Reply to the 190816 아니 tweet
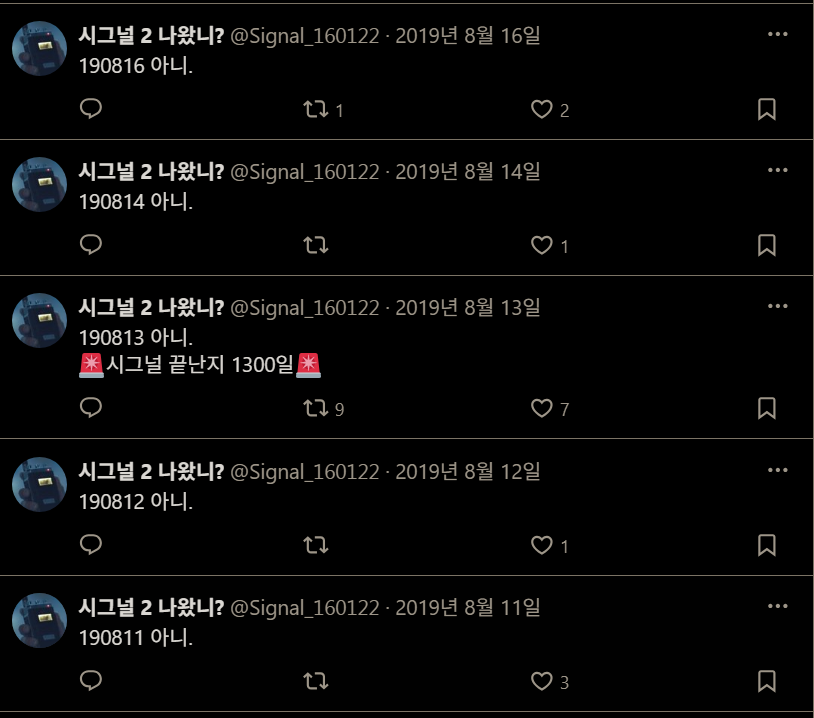814x718 pixels. click(91, 110)
